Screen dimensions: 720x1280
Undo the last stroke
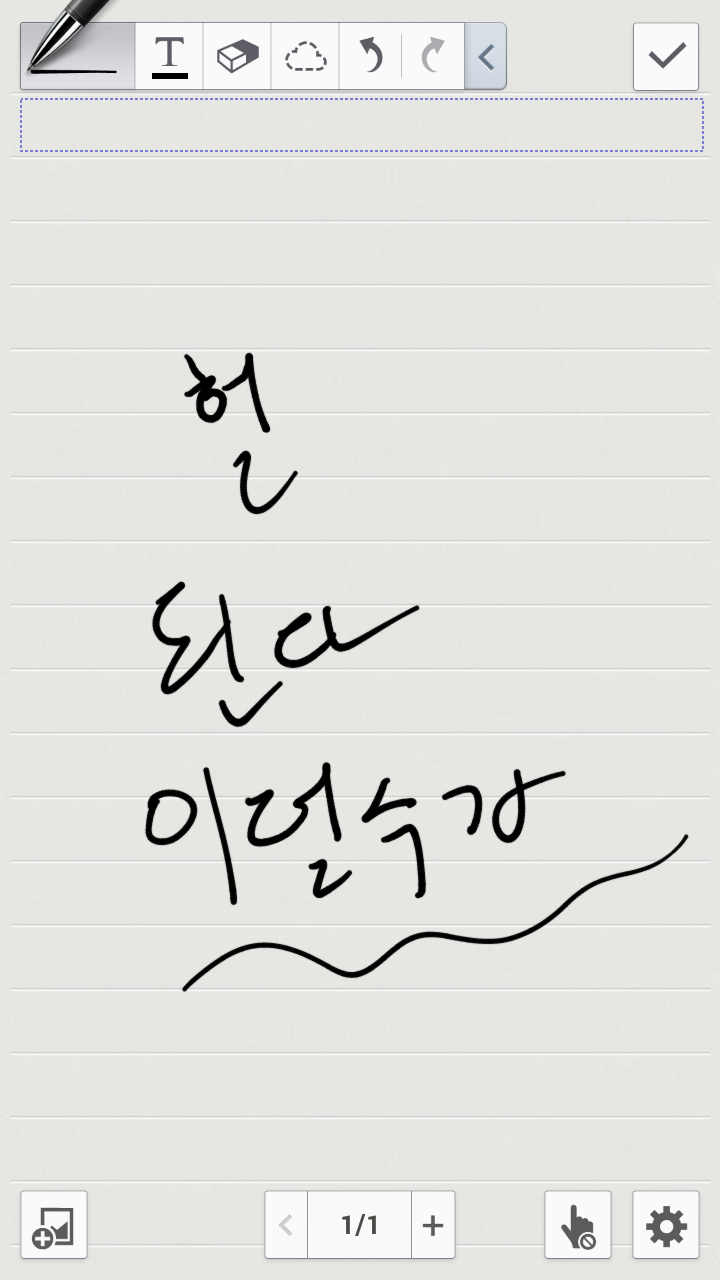coord(371,56)
